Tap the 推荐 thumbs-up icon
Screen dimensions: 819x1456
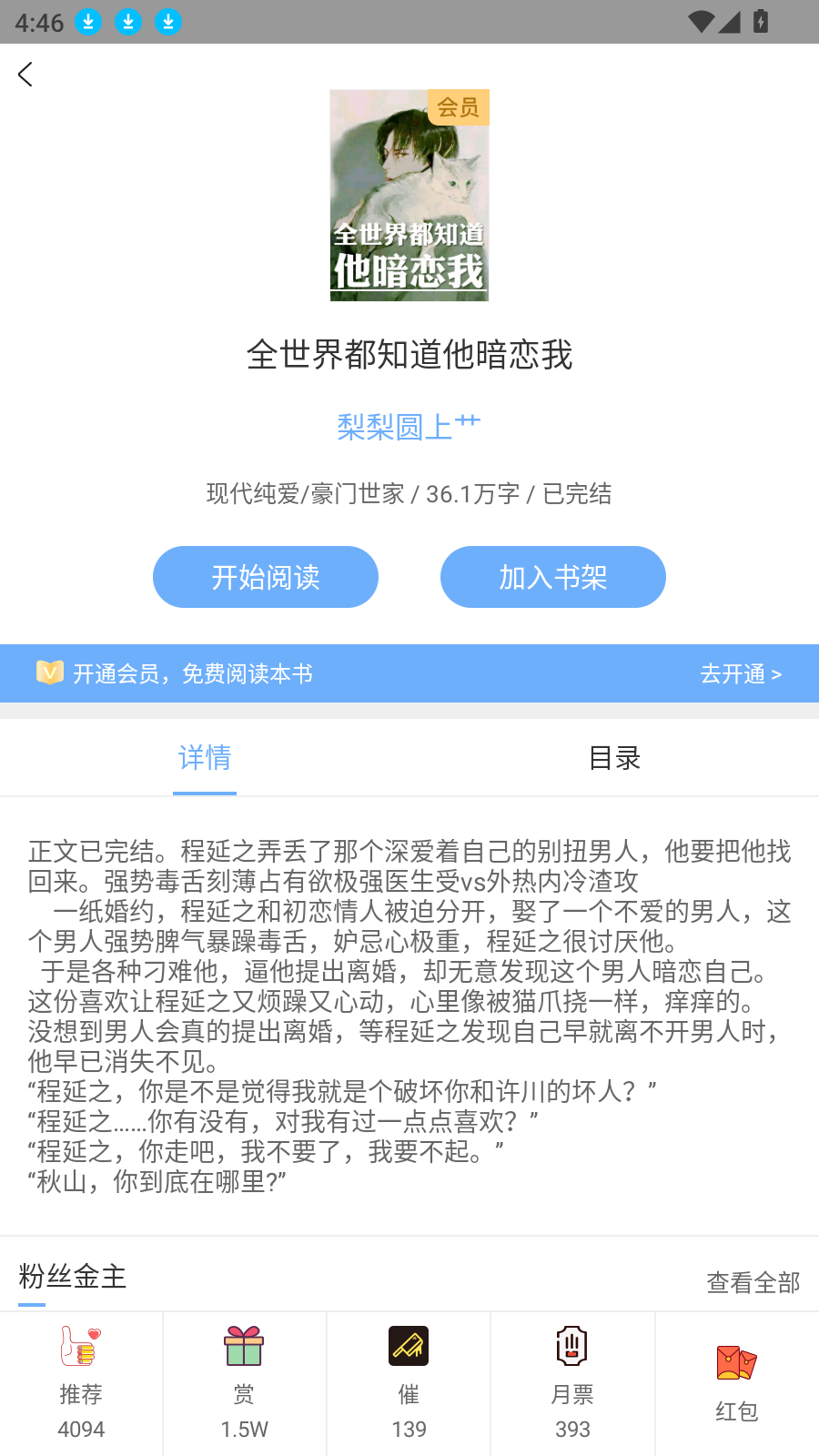81,1346
